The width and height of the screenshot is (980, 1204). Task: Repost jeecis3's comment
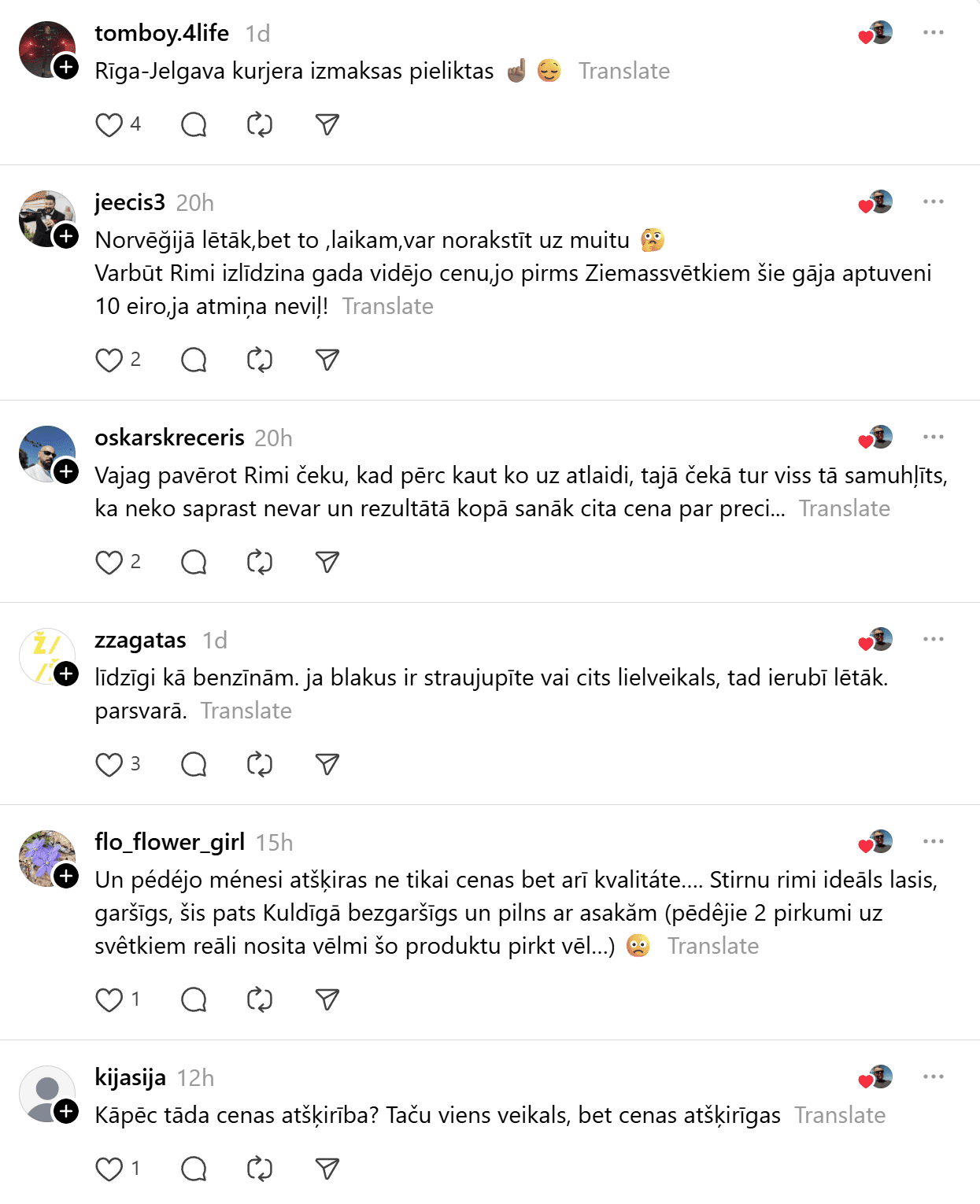point(260,360)
